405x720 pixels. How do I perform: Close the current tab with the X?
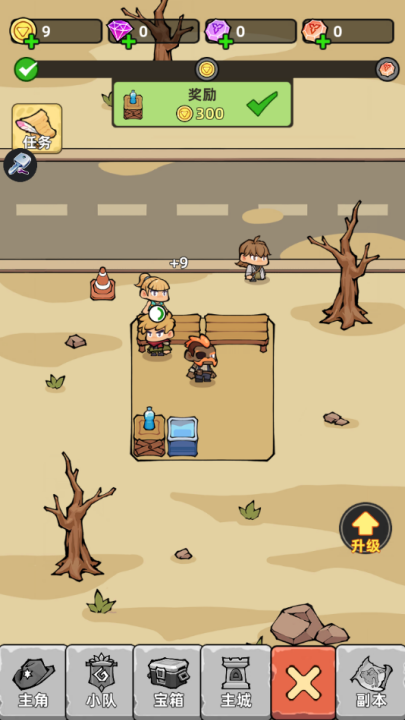[304, 682]
